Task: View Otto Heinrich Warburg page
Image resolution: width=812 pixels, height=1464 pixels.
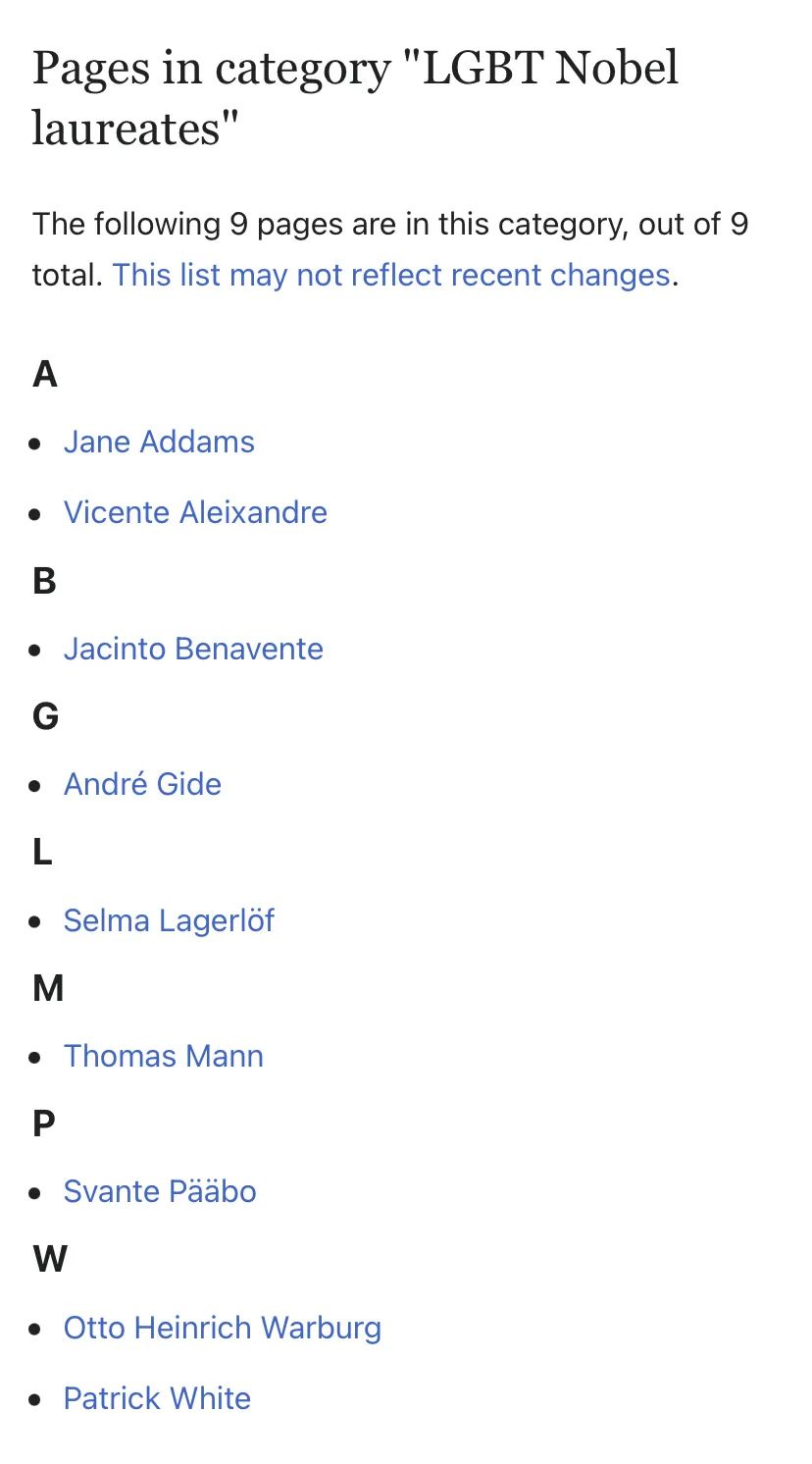Action: tap(222, 1328)
